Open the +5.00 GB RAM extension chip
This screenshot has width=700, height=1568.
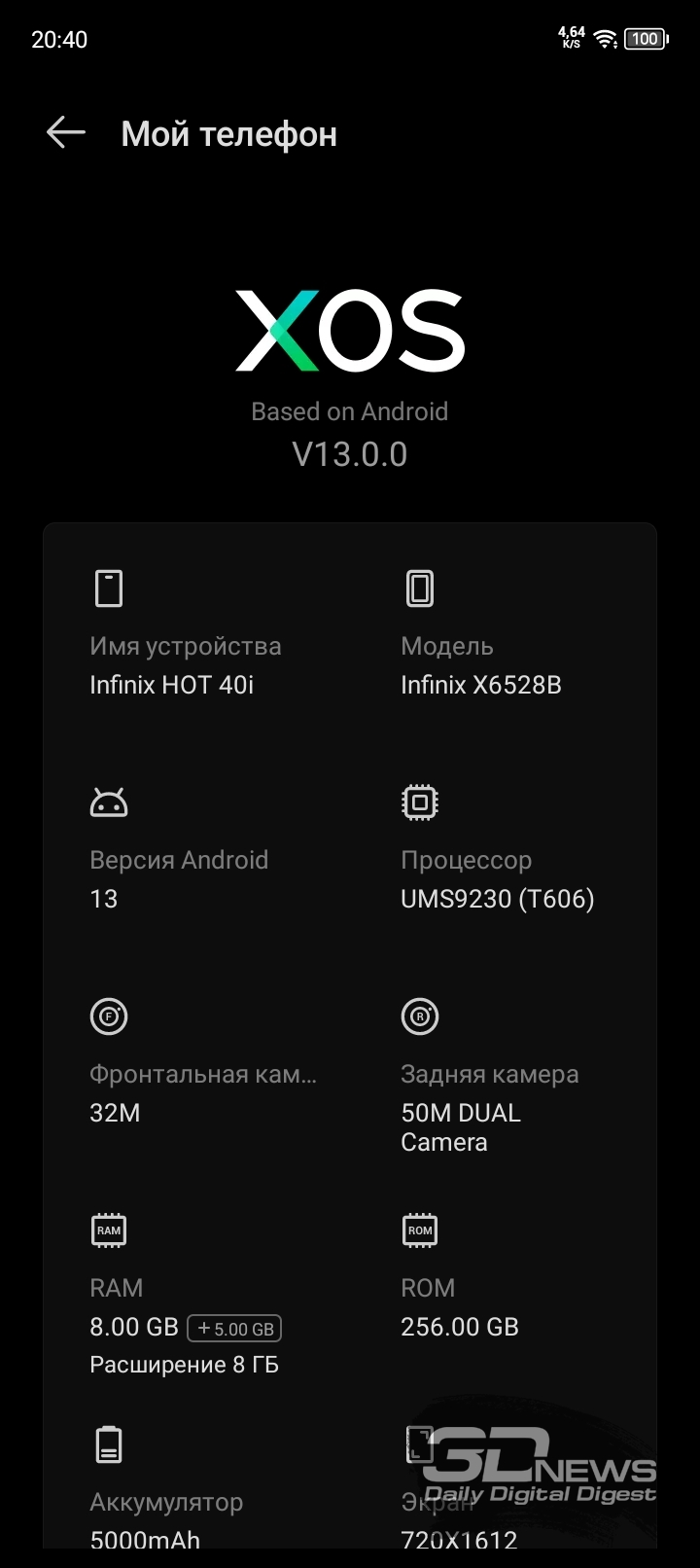coord(234,1328)
